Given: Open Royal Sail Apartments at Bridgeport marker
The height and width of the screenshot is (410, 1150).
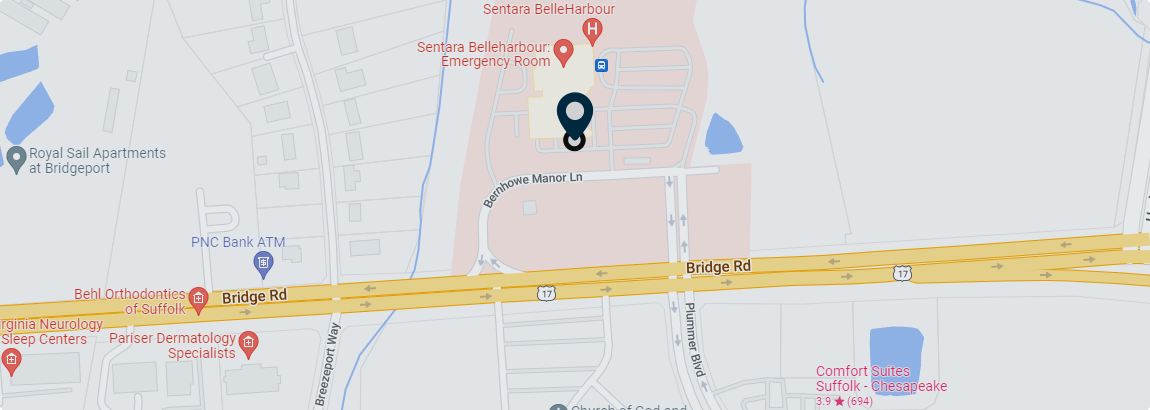Looking at the screenshot, I should pyautogui.click(x=16, y=158).
